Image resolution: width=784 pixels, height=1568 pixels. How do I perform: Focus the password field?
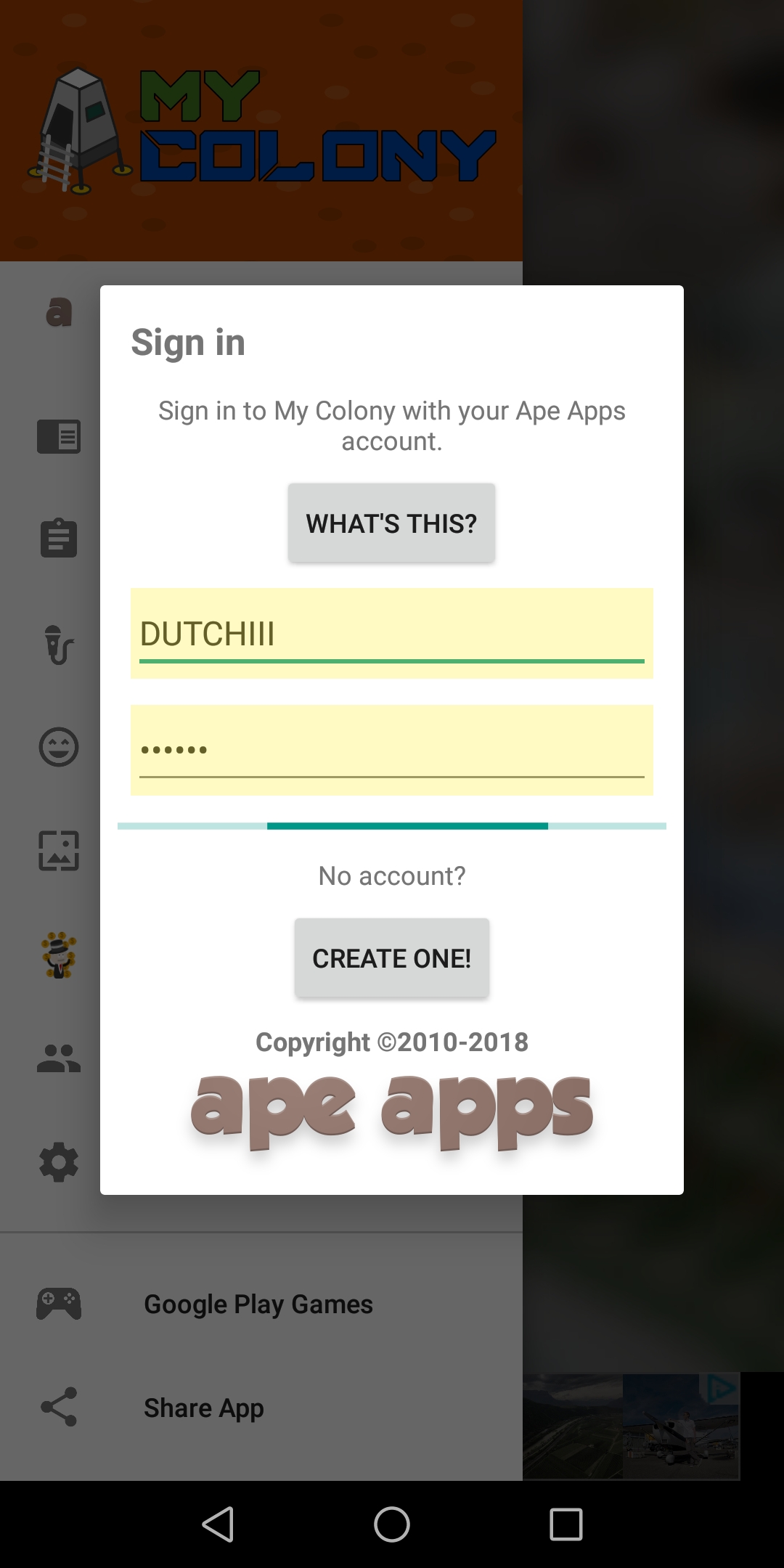[x=391, y=750]
